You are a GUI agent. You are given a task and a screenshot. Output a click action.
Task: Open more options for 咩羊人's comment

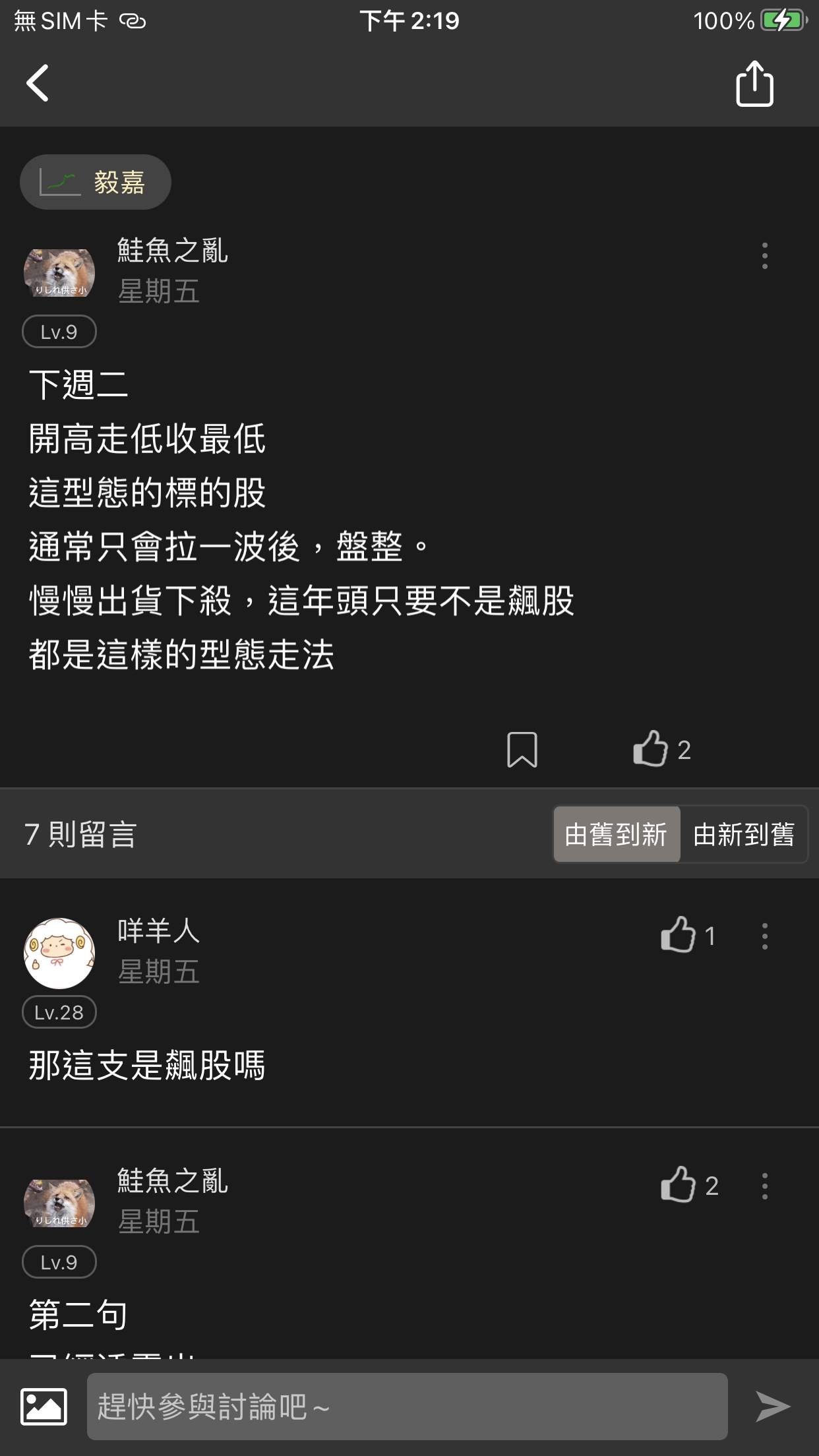point(764,936)
